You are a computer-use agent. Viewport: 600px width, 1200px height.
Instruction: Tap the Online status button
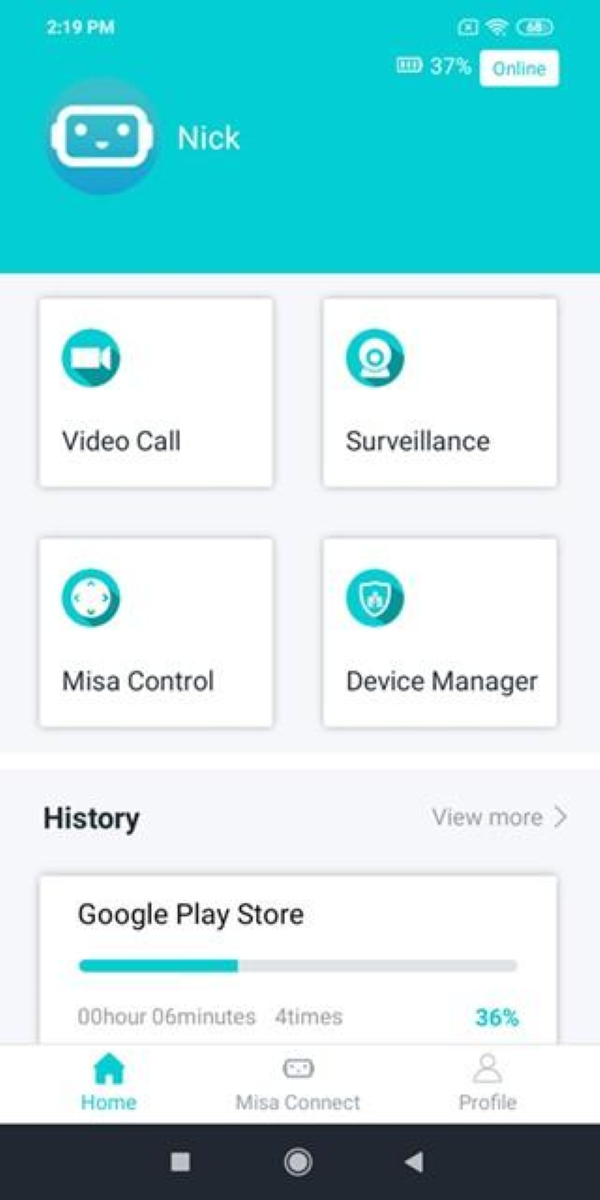(x=519, y=68)
